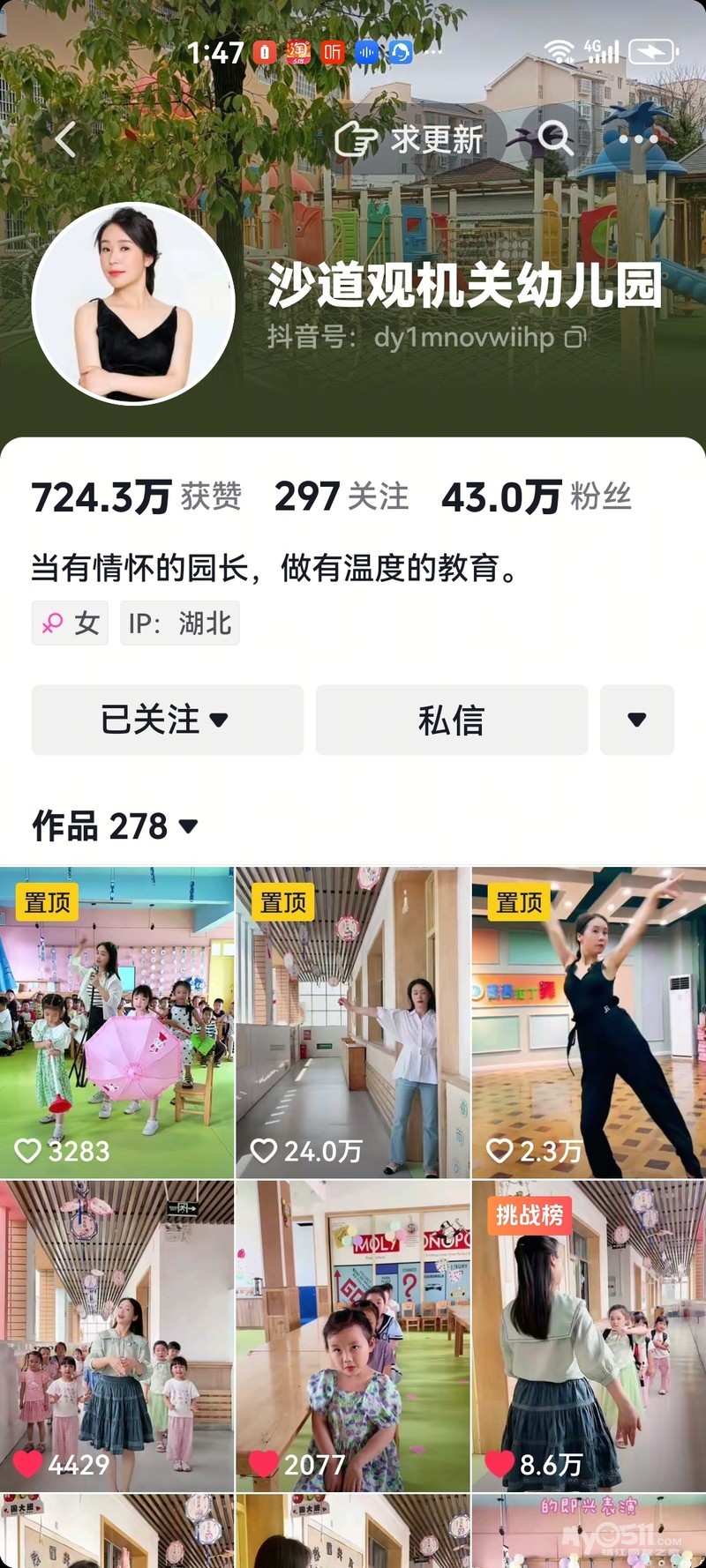This screenshot has width=706, height=1568.
Task: View the 724.3万 获赞 likes details
Action: [x=136, y=497]
